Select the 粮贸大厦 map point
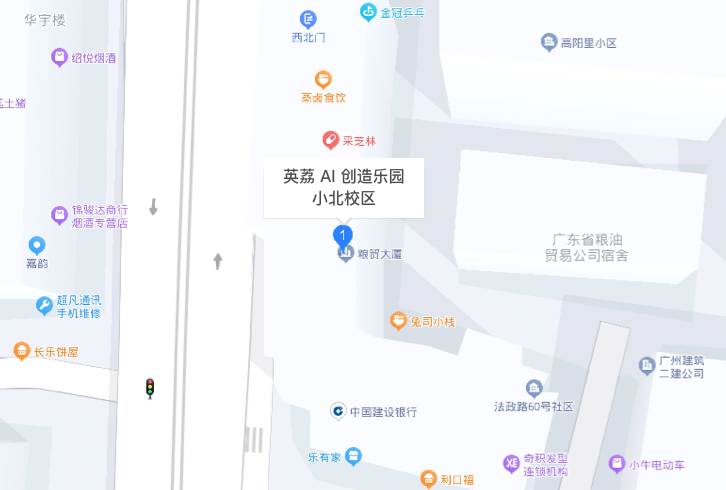The image size is (726, 490). [x=345, y=254]
